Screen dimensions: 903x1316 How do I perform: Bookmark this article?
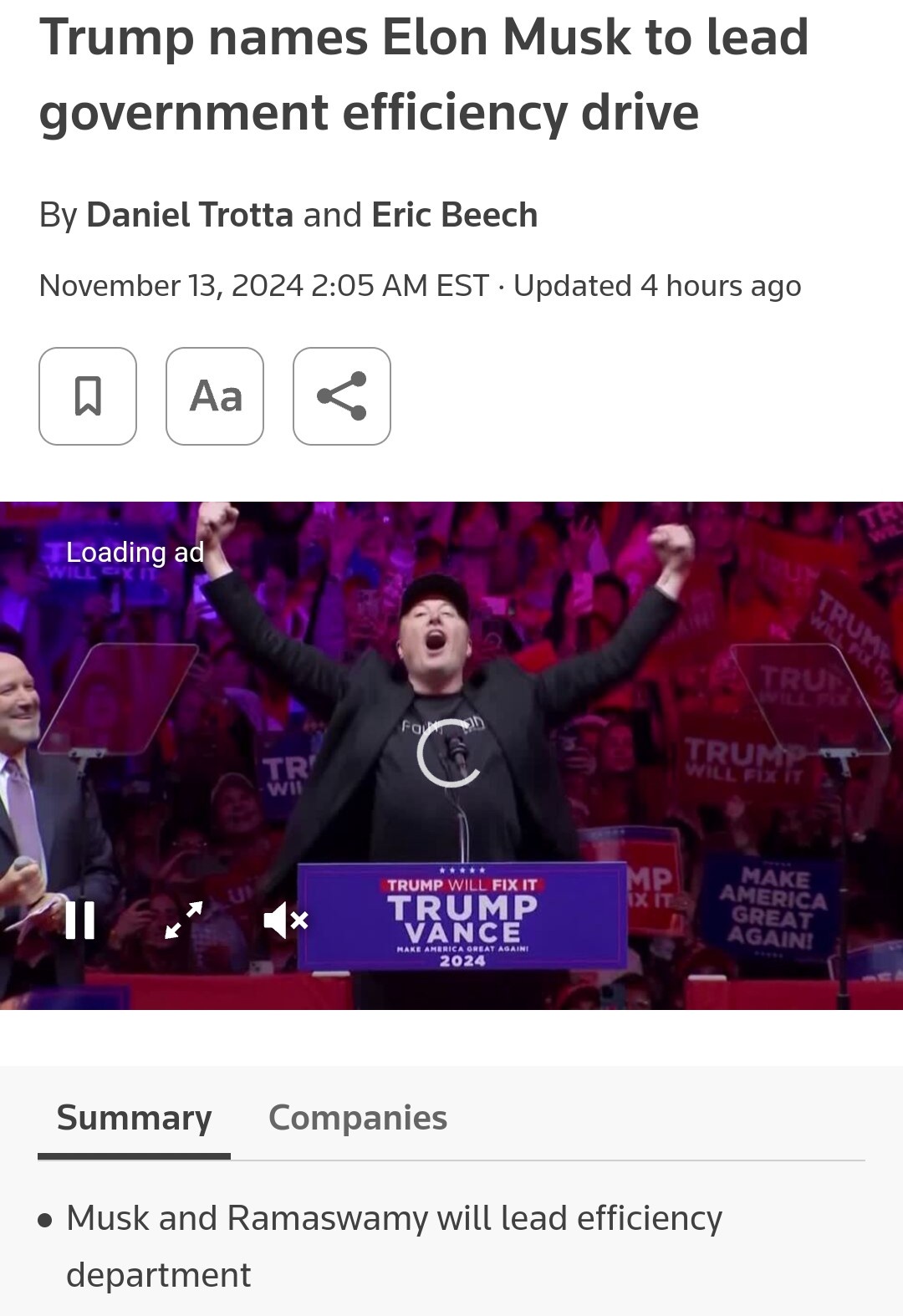(x=88, y=396)
